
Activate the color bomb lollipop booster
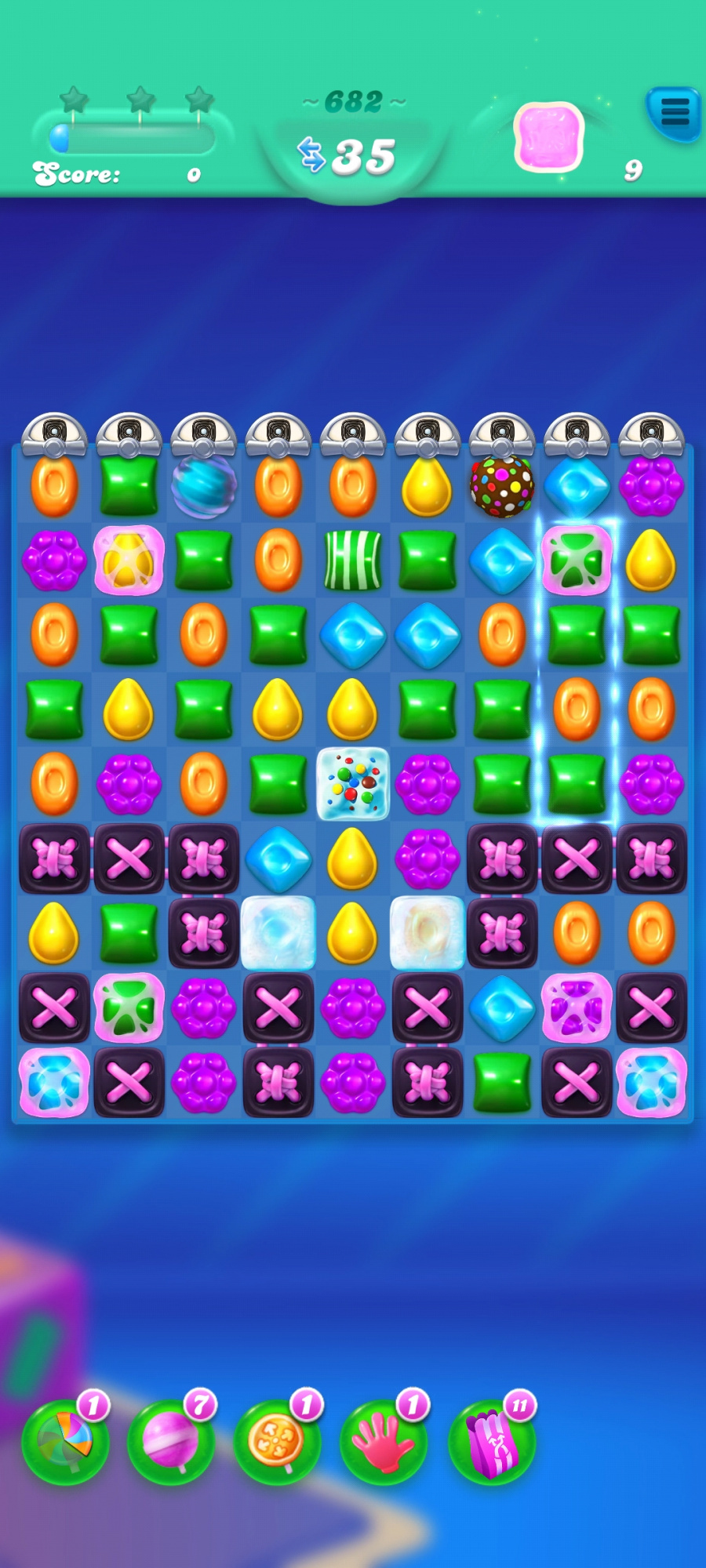64,1441
